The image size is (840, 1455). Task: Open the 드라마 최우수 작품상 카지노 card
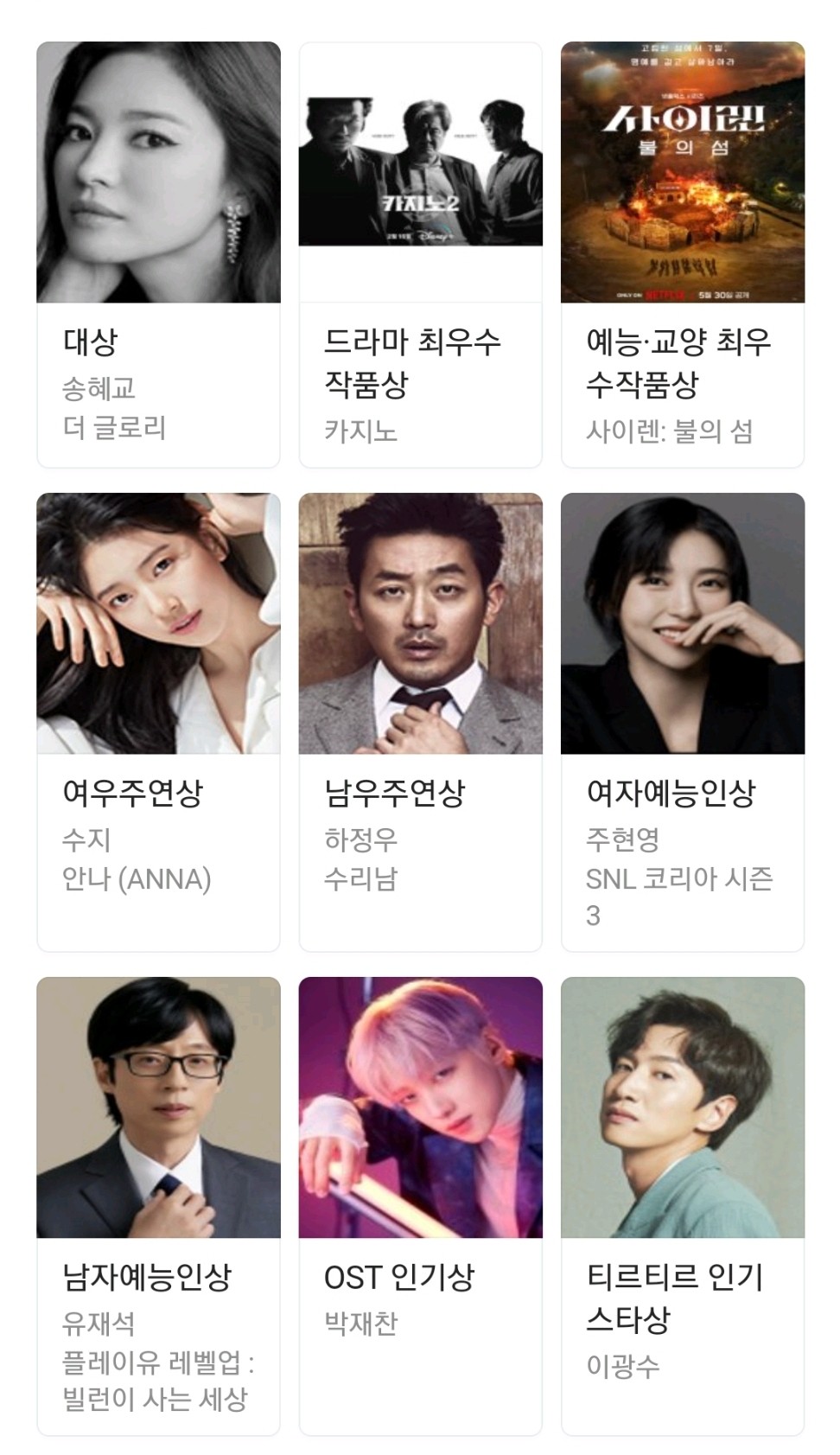pos(421,254)
